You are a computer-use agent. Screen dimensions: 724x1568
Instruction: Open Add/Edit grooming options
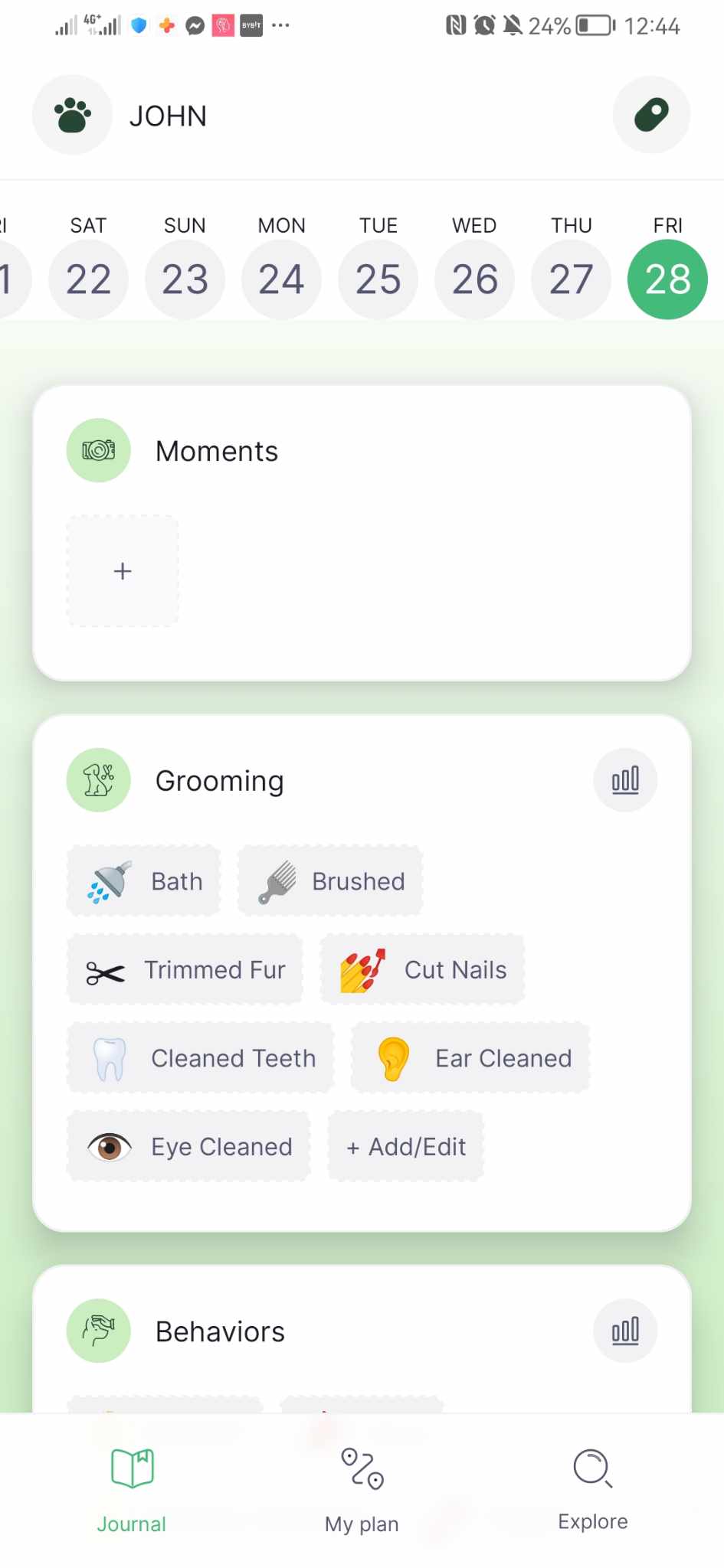[x=405, y=1147]
